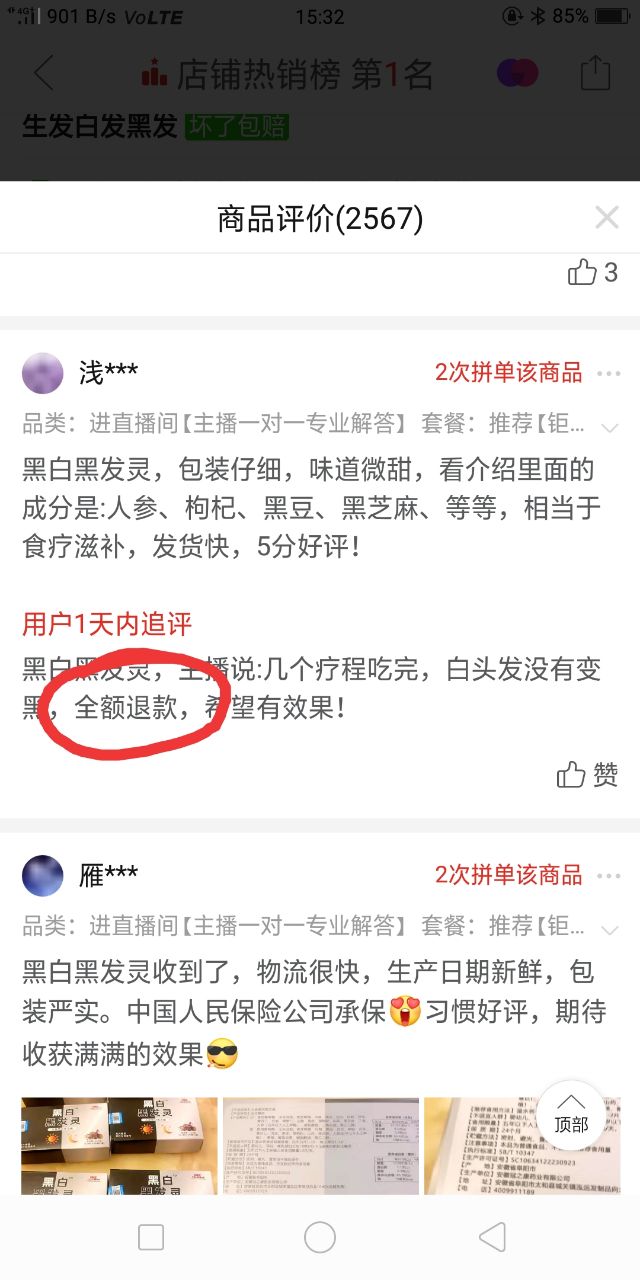Viewport: 640px width, 1280px height.
Task: Expand the 品类 details in 浅***'s review
Action: pos(610,427)
